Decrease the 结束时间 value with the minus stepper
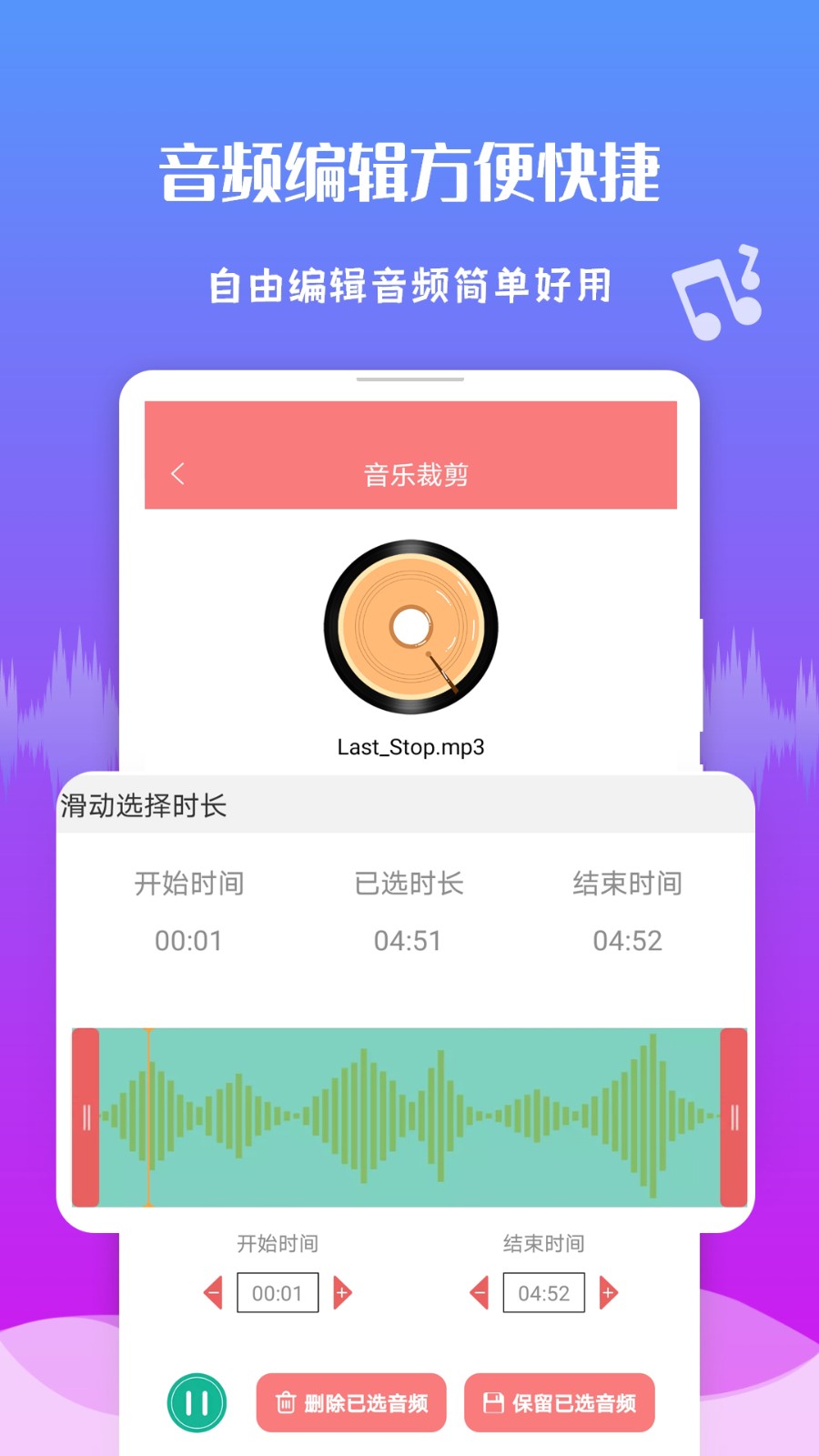This screenshot has width=819, height=1456. [479, 1292]
